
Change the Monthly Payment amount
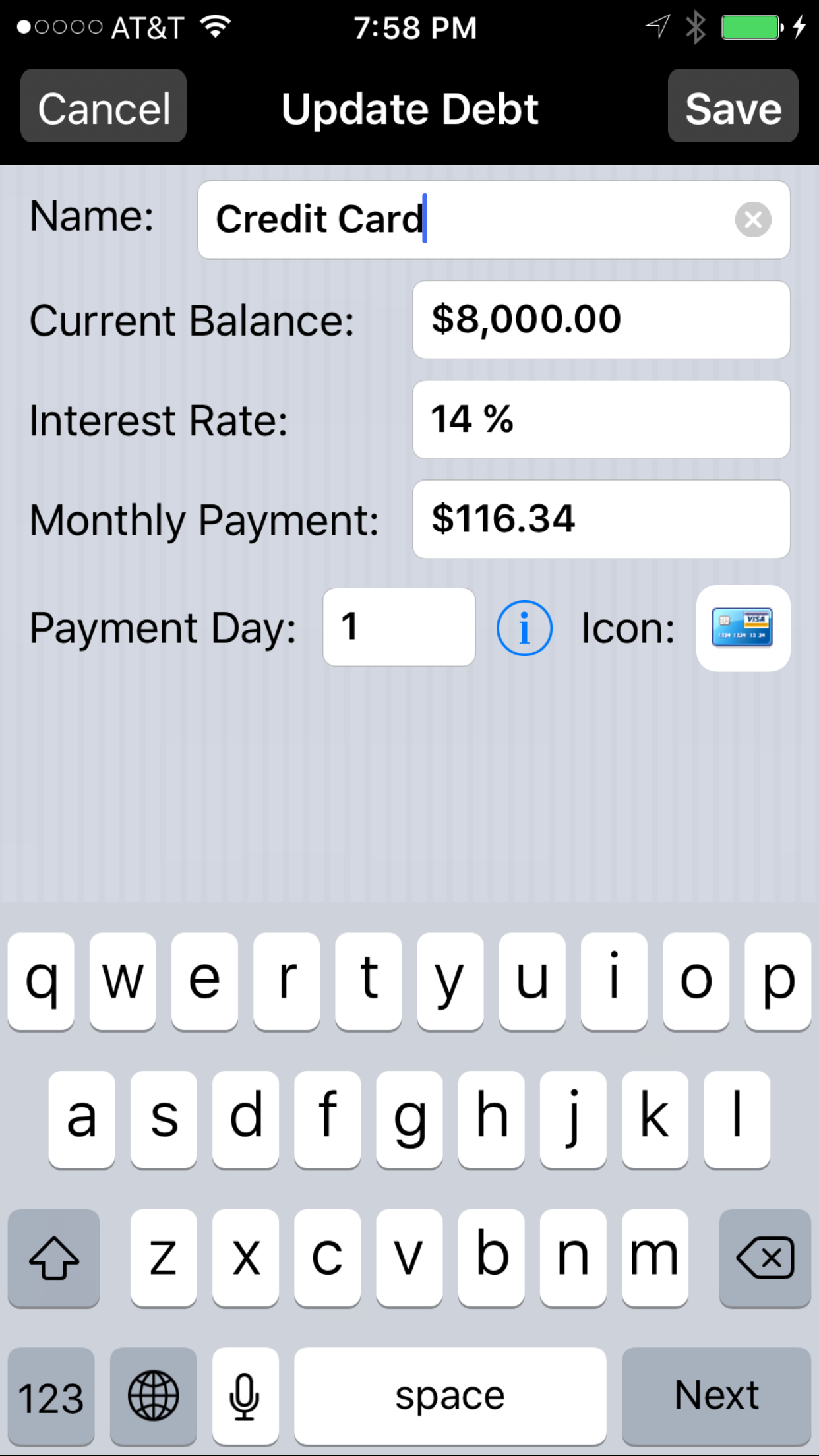[x=601, y=519]
